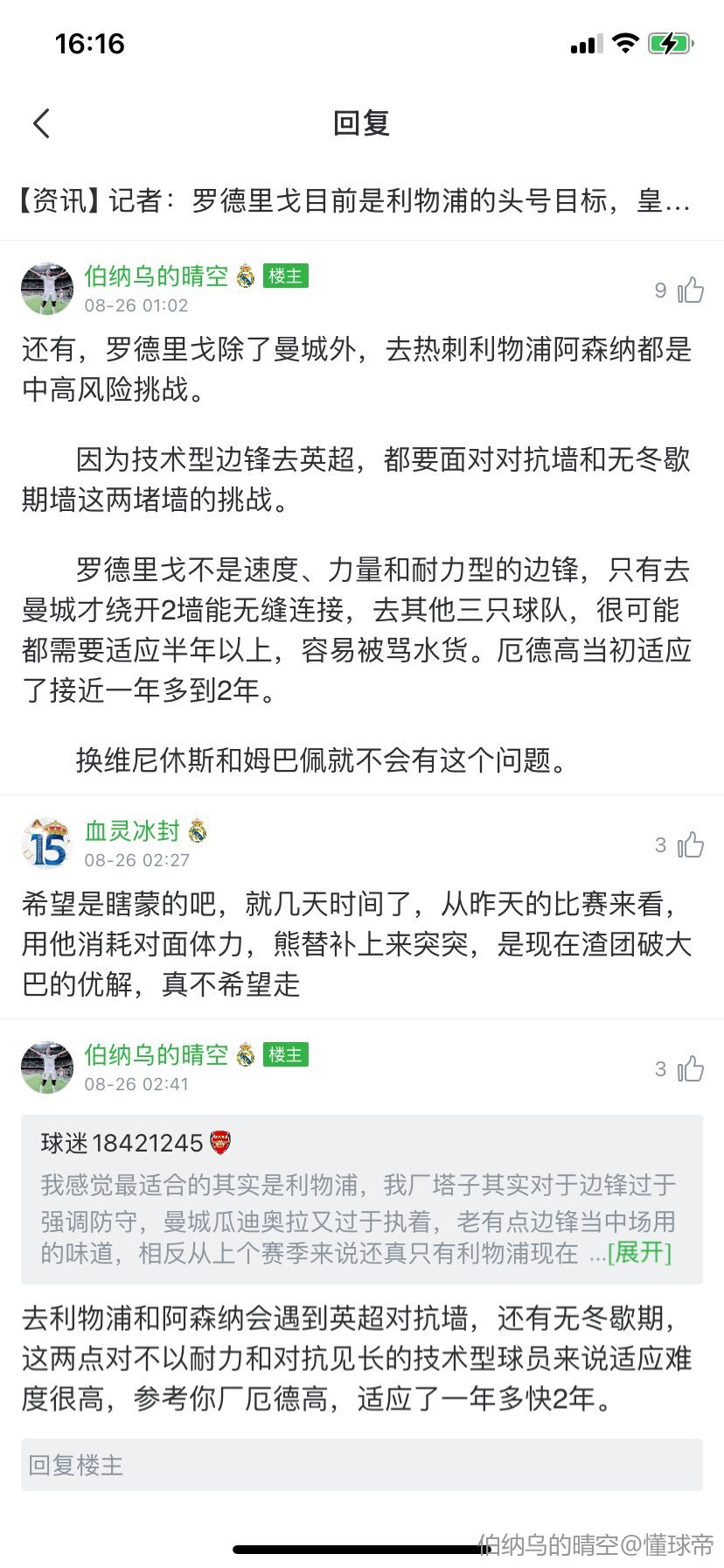Tap the 回复楼主 reply field
This screenshot has width=724, height=1568.
tap(361, 1465)
